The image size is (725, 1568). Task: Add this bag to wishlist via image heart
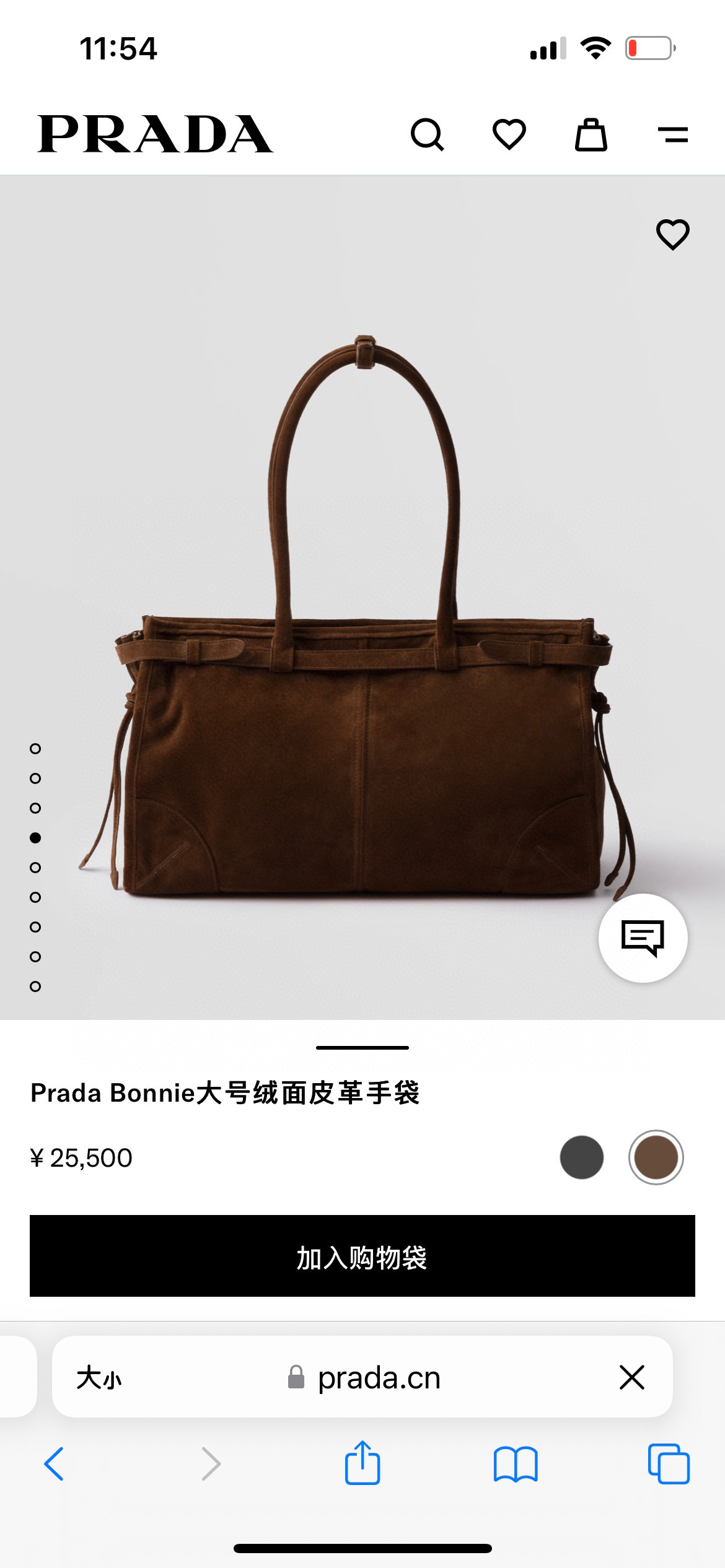[672, 234]
